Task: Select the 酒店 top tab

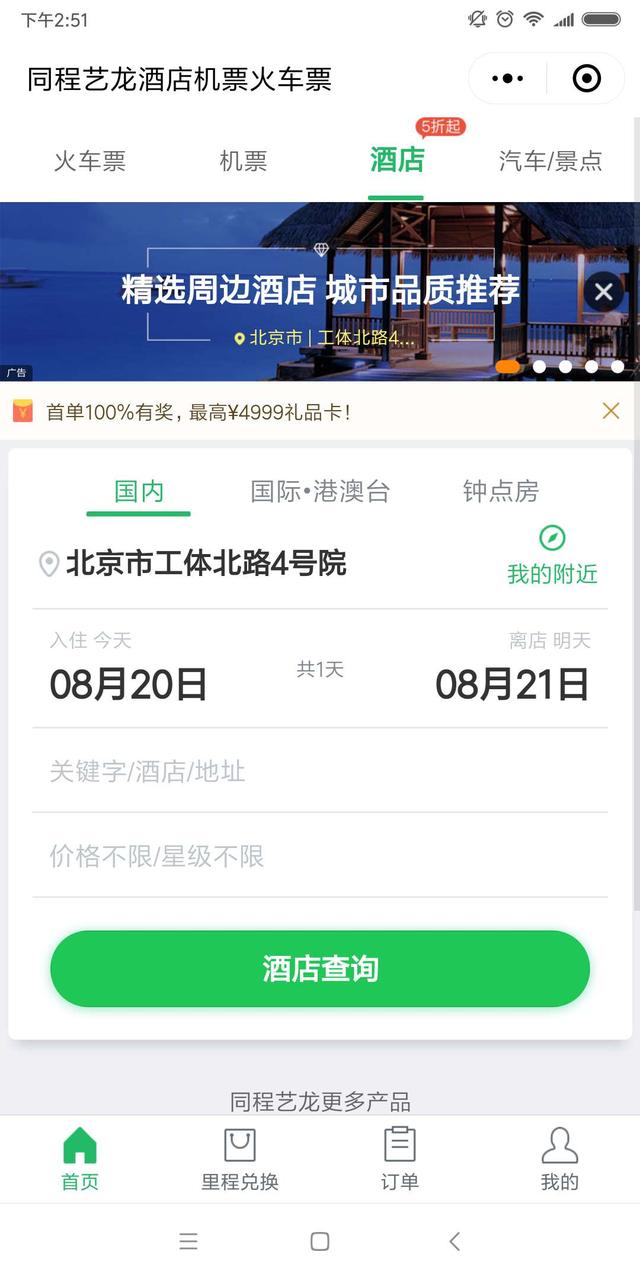Action: pyautogui.click(x=397, y=160)
